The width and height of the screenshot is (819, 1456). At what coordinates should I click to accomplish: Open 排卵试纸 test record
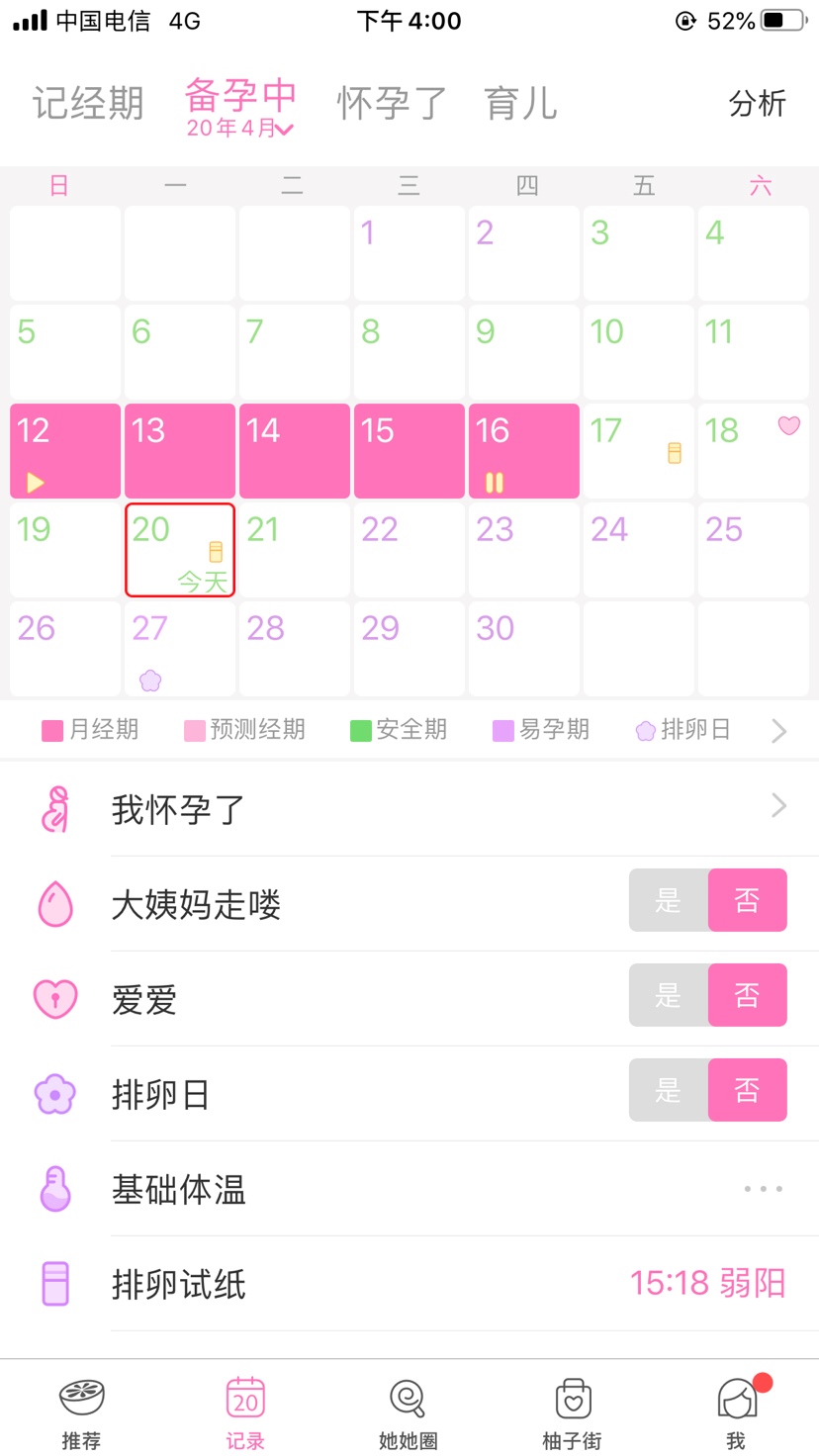(x=409, y=1284)
